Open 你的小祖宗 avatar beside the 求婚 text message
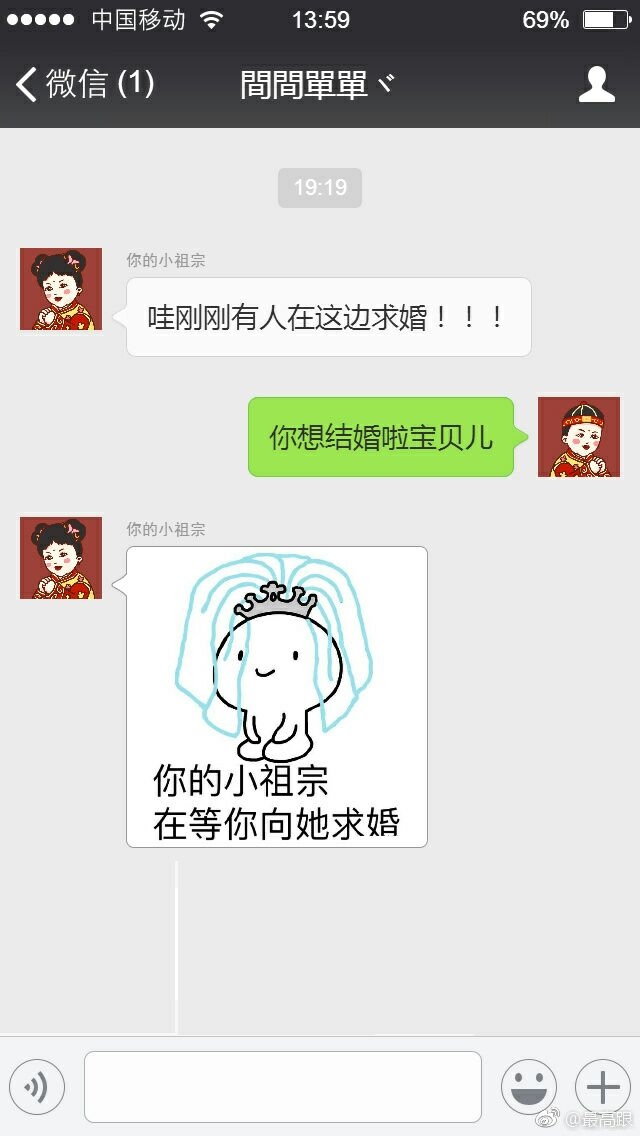This screenshot has height=1136, width=640. 61,289
